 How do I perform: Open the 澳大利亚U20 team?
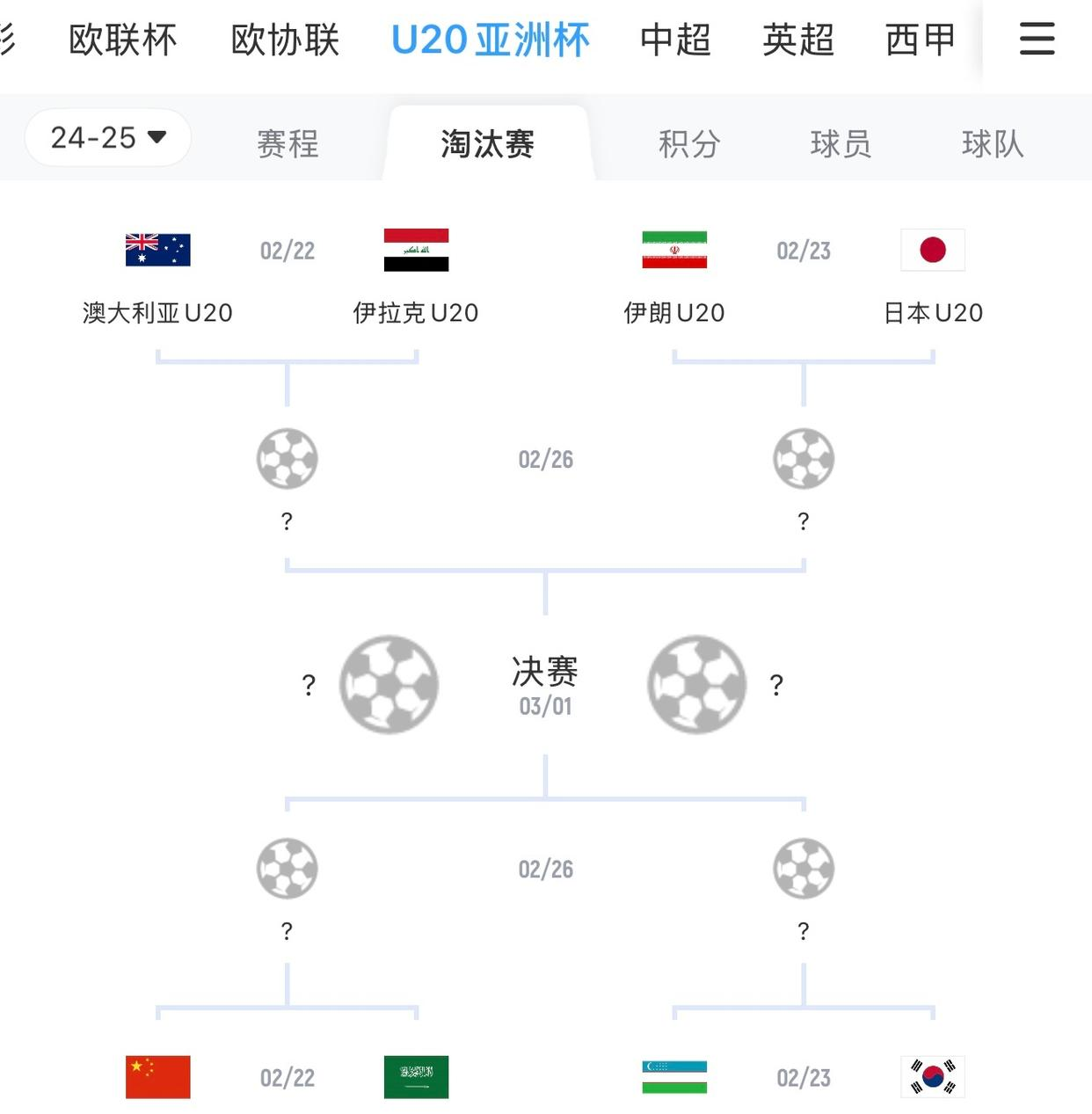[157, 274]
